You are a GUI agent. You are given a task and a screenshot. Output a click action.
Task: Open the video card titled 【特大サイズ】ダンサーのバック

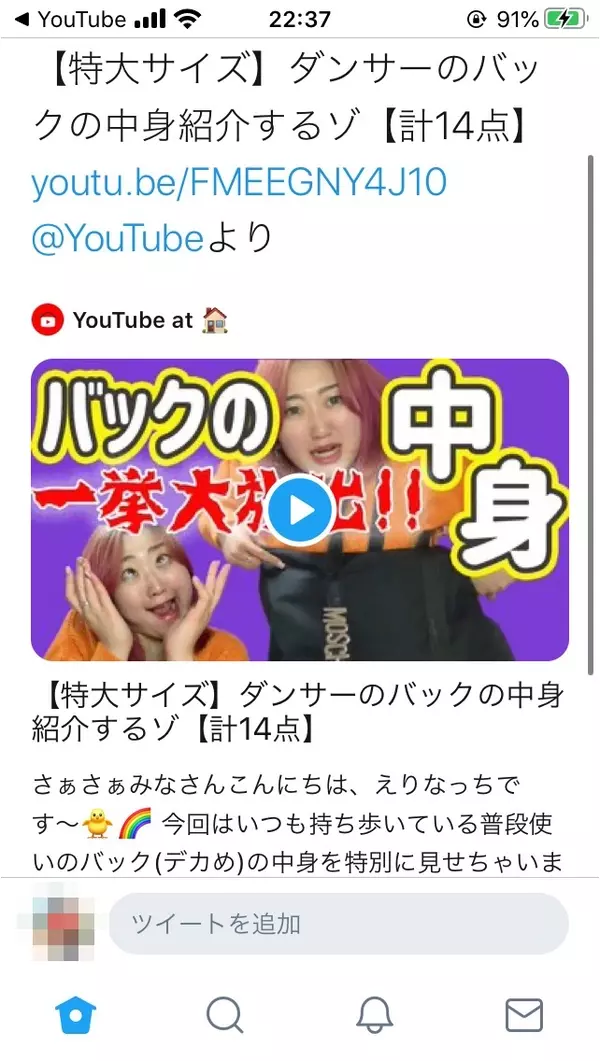click(x=298, y=711)
